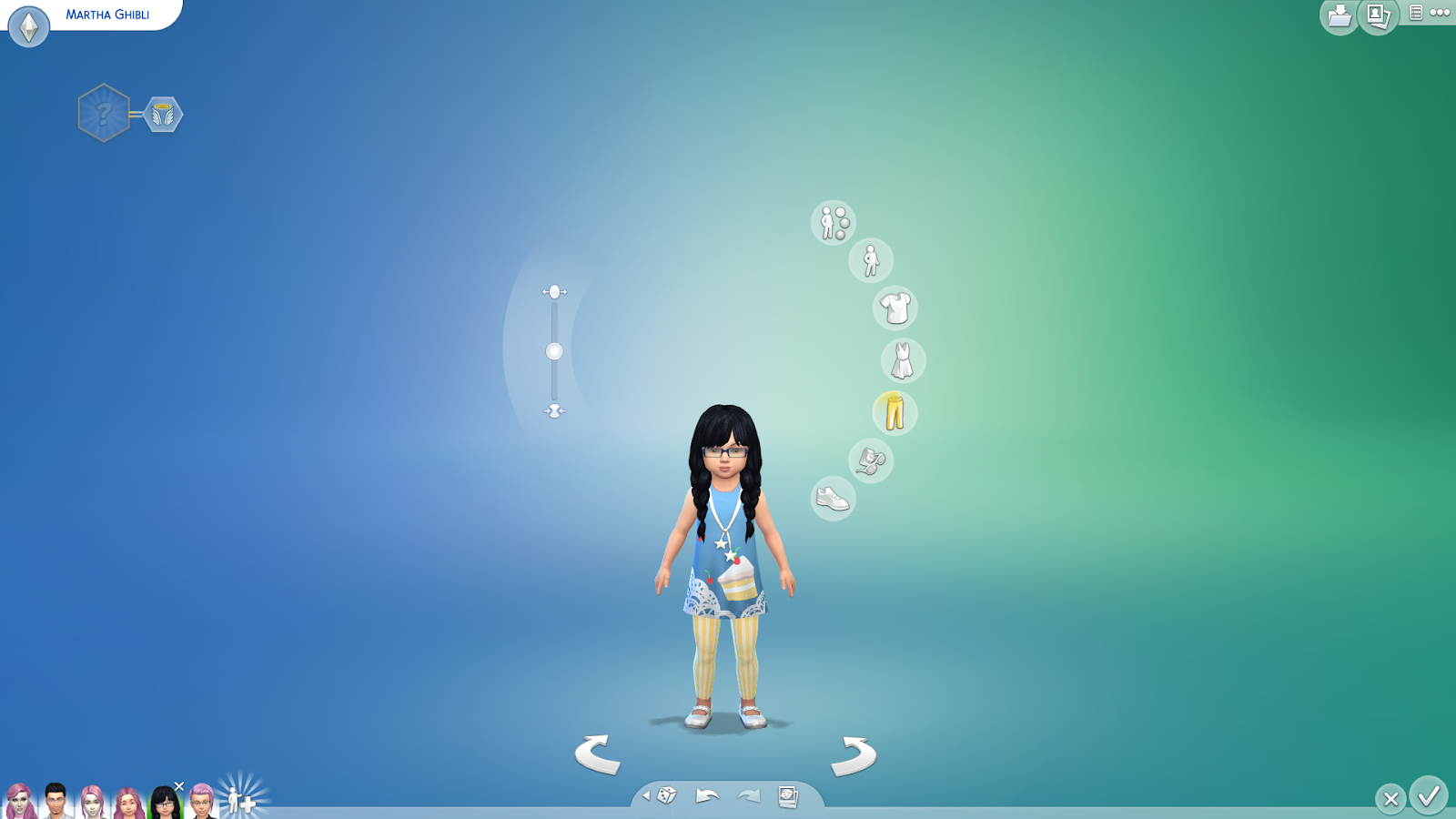The height and width of the screenshot is (819, 1456).
Task: Open the styled looks category
Action: 833,222
